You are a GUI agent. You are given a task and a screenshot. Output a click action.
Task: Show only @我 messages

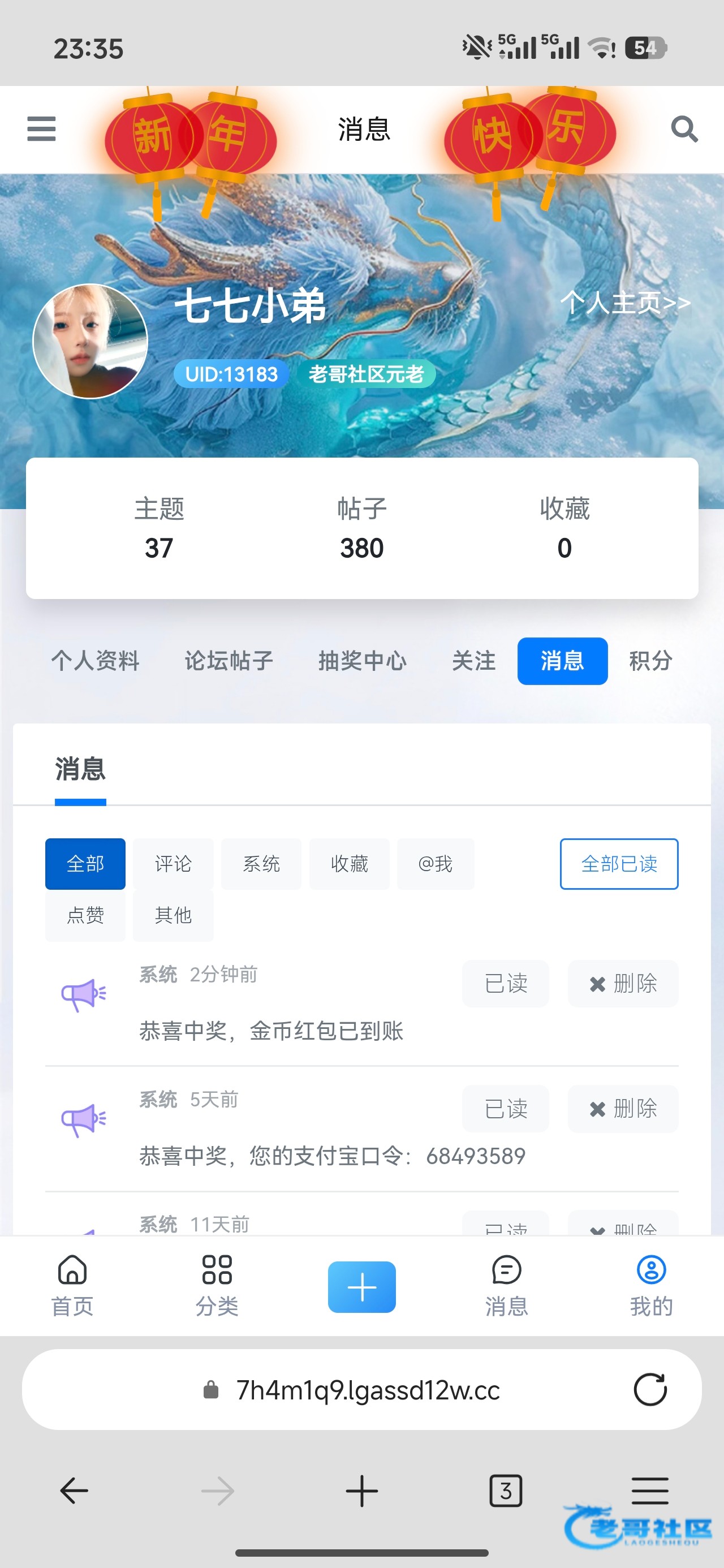click(436, 864)
